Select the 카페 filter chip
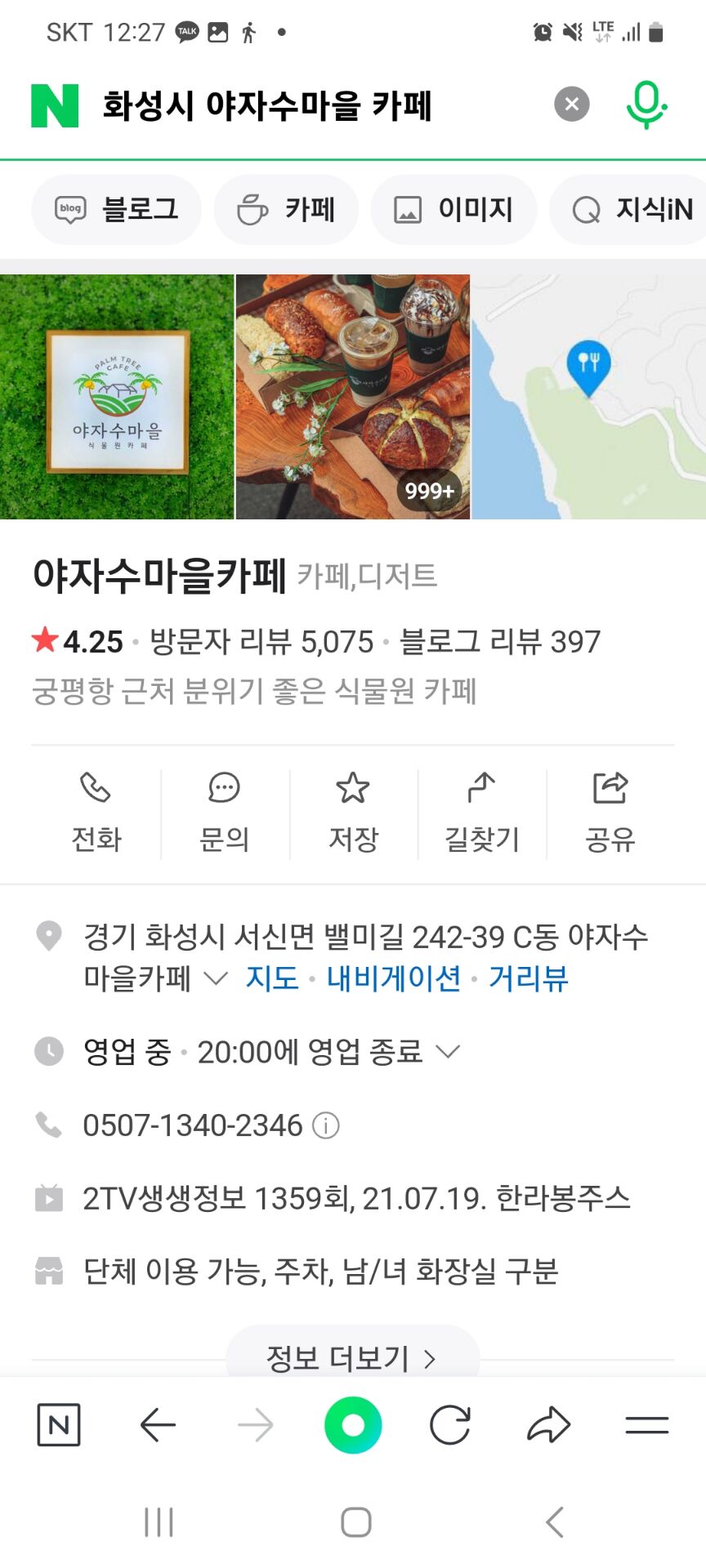706x1568 pixels. 286,210
